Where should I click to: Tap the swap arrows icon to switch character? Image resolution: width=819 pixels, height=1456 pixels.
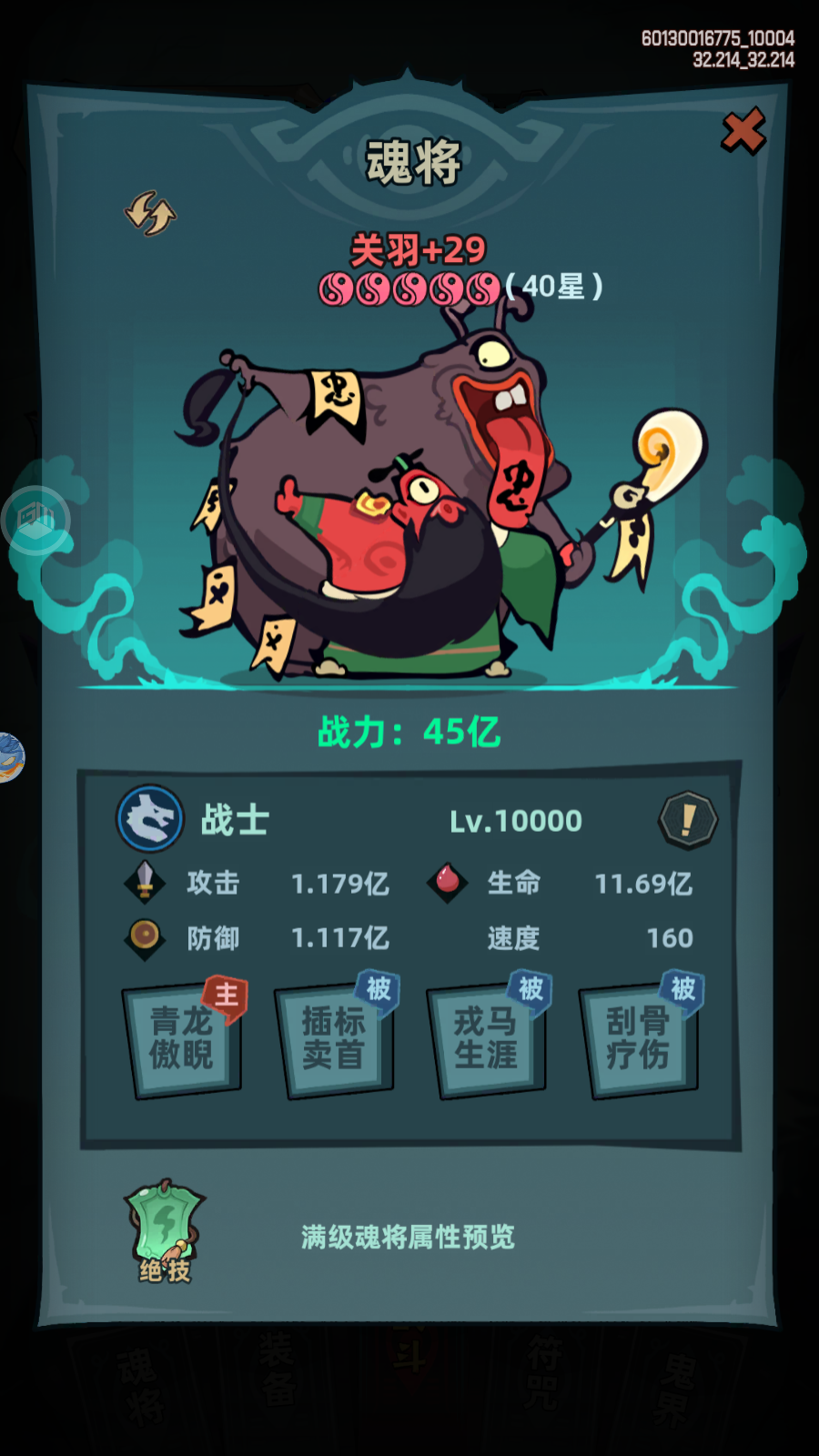(150, 213)
